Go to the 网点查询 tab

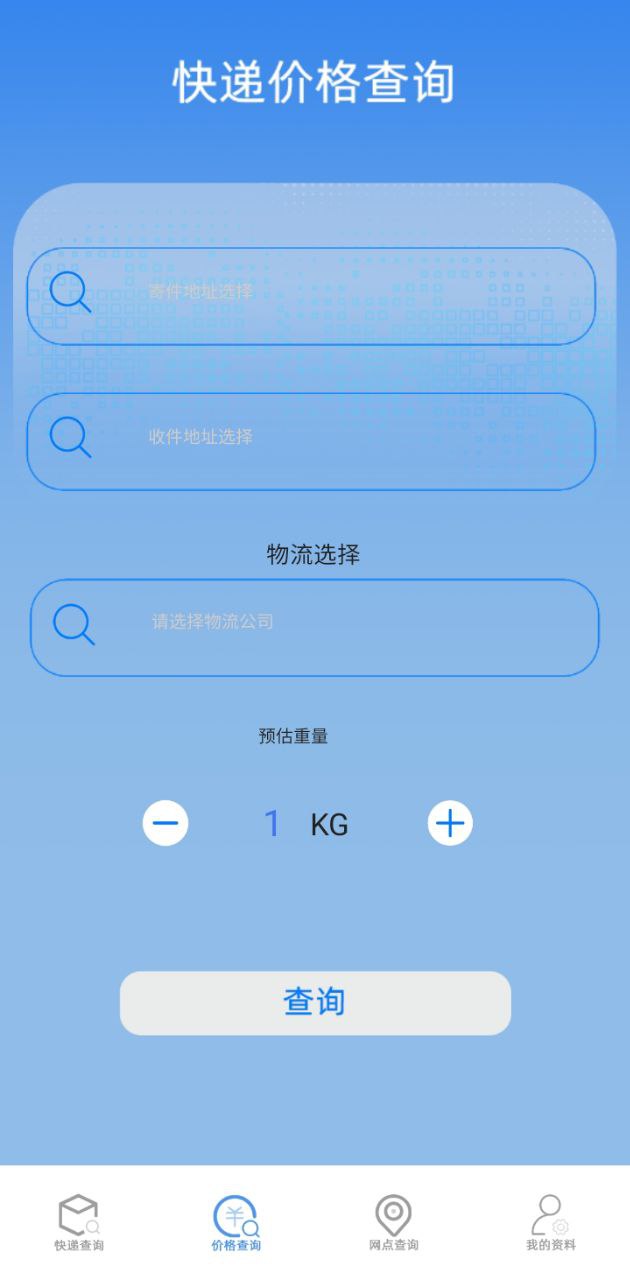[393, 1222]
